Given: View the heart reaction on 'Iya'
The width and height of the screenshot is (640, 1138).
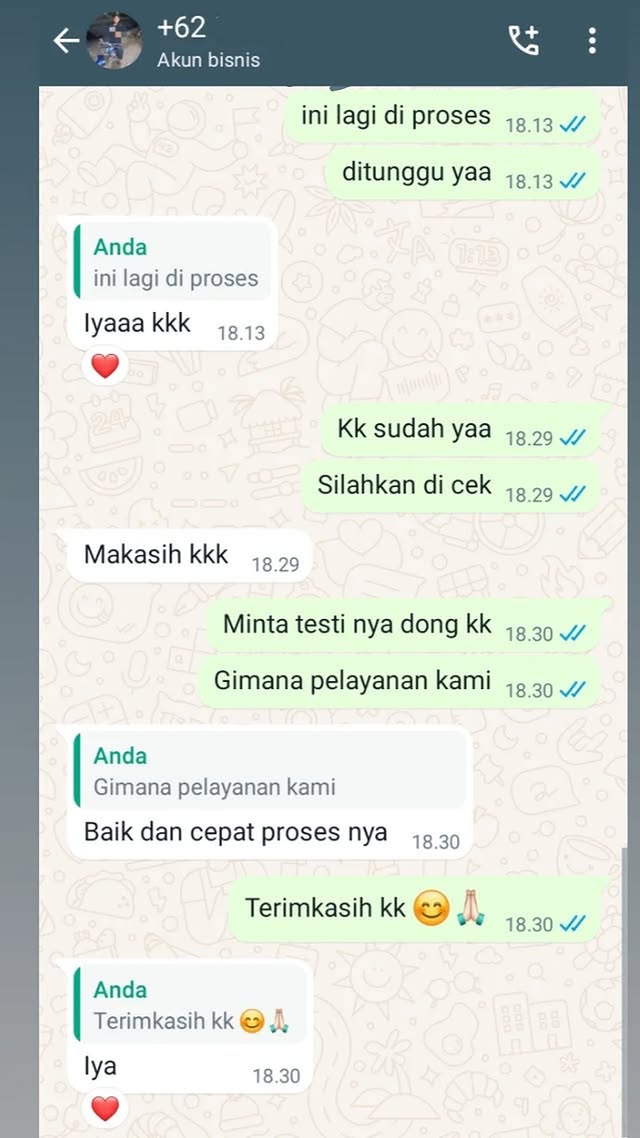Looking at the screenshot, I should point(105,1108).
